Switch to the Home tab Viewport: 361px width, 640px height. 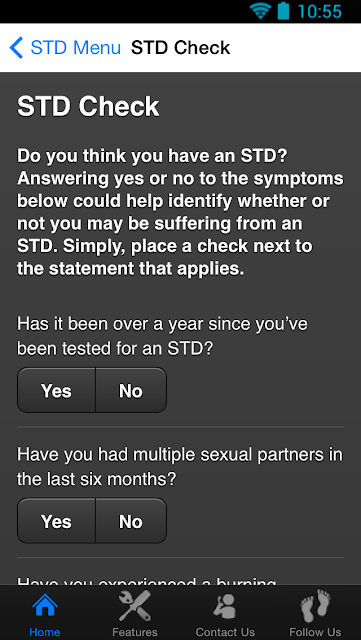click(x=45, y=613)
